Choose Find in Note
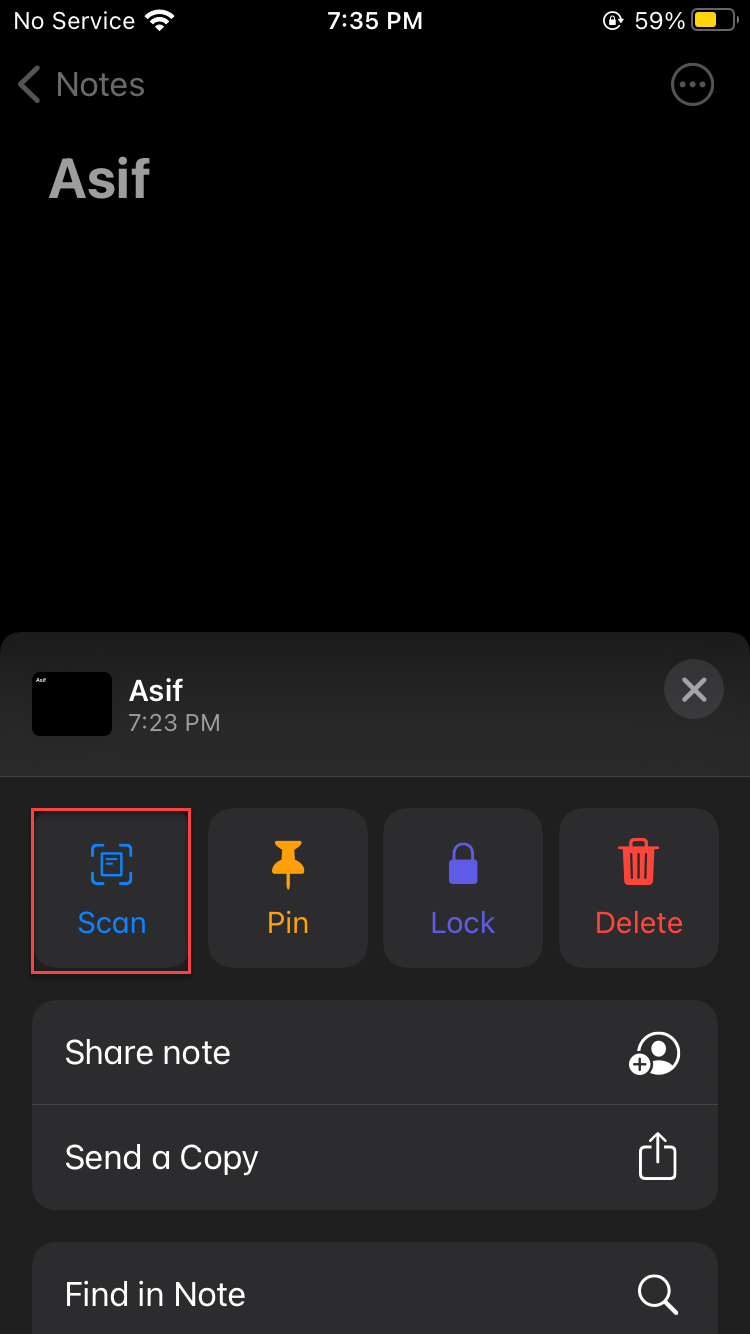750x1334 pixels. tap(375, 1293)
